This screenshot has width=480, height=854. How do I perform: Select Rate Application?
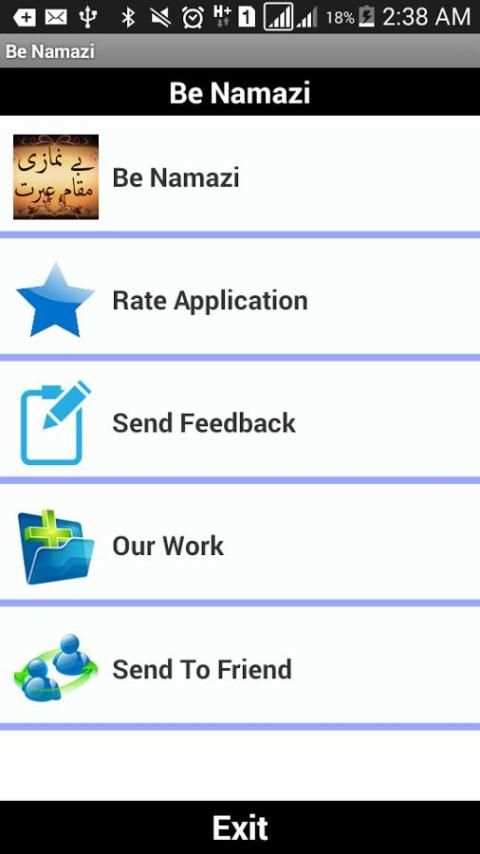tap(240, 299)
